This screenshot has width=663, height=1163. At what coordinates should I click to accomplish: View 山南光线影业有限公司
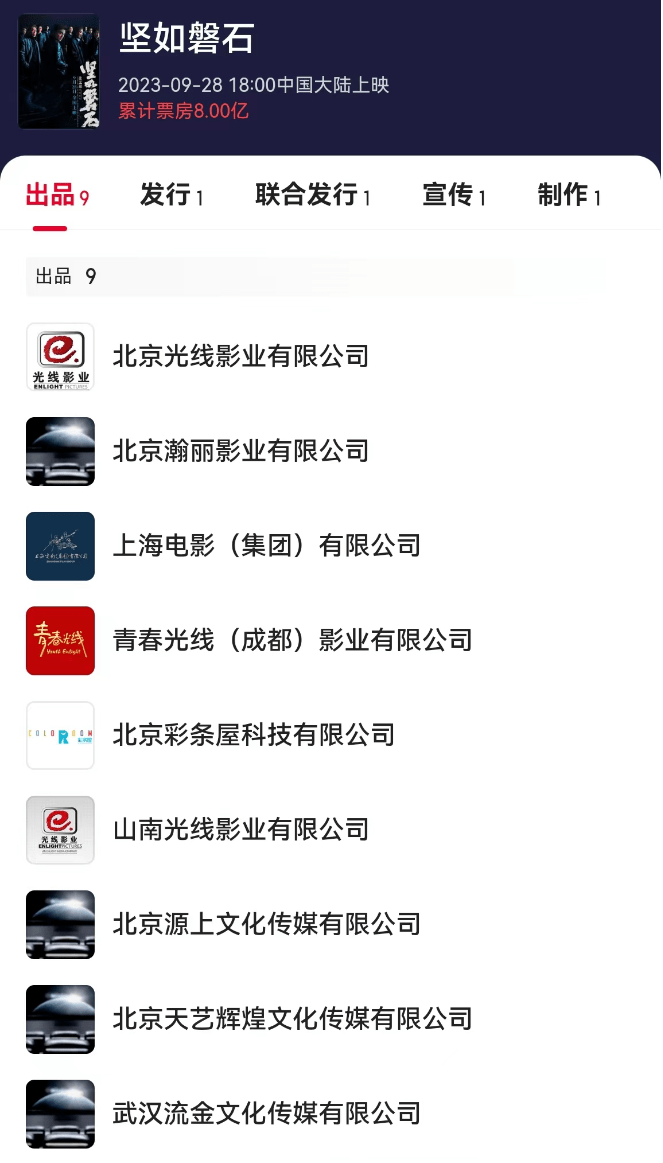(241, 830)
